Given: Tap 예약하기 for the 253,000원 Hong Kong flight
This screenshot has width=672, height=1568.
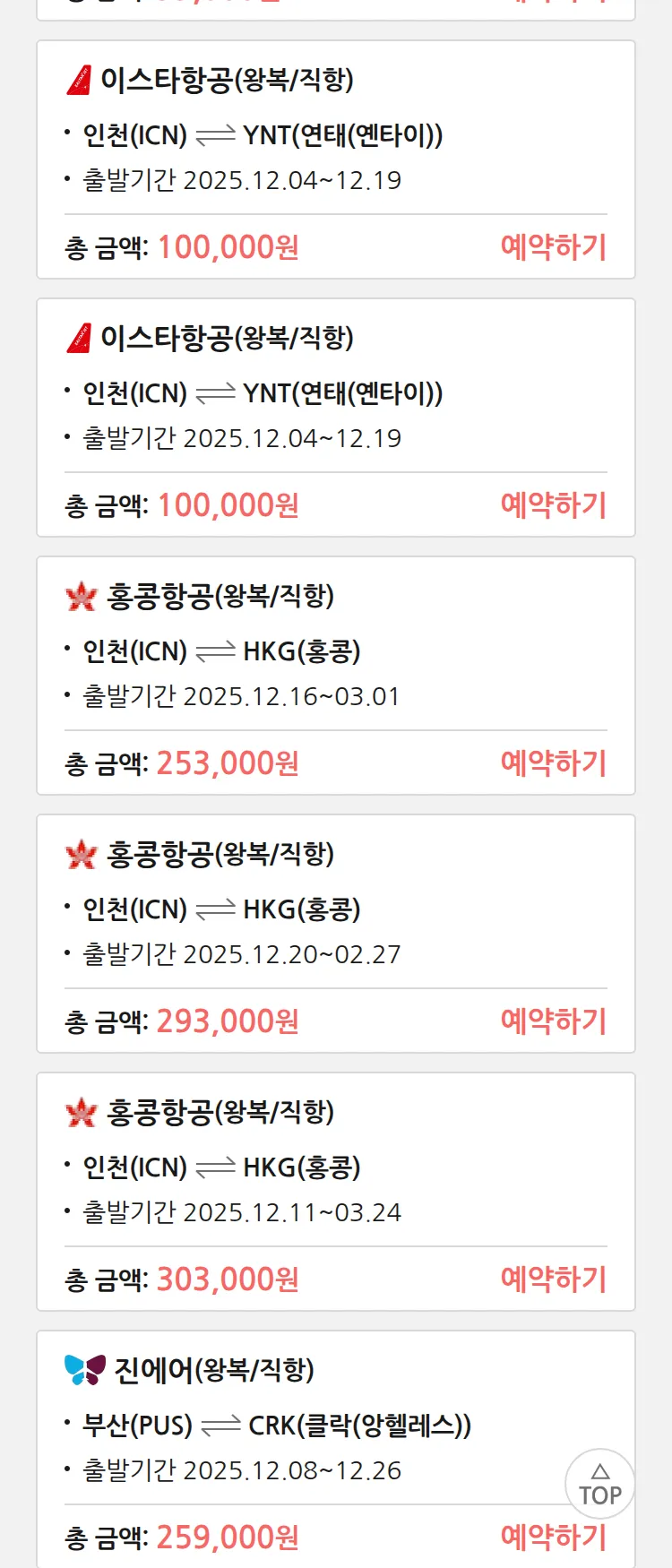Looking at the screenshot, I should click(553, 763).
